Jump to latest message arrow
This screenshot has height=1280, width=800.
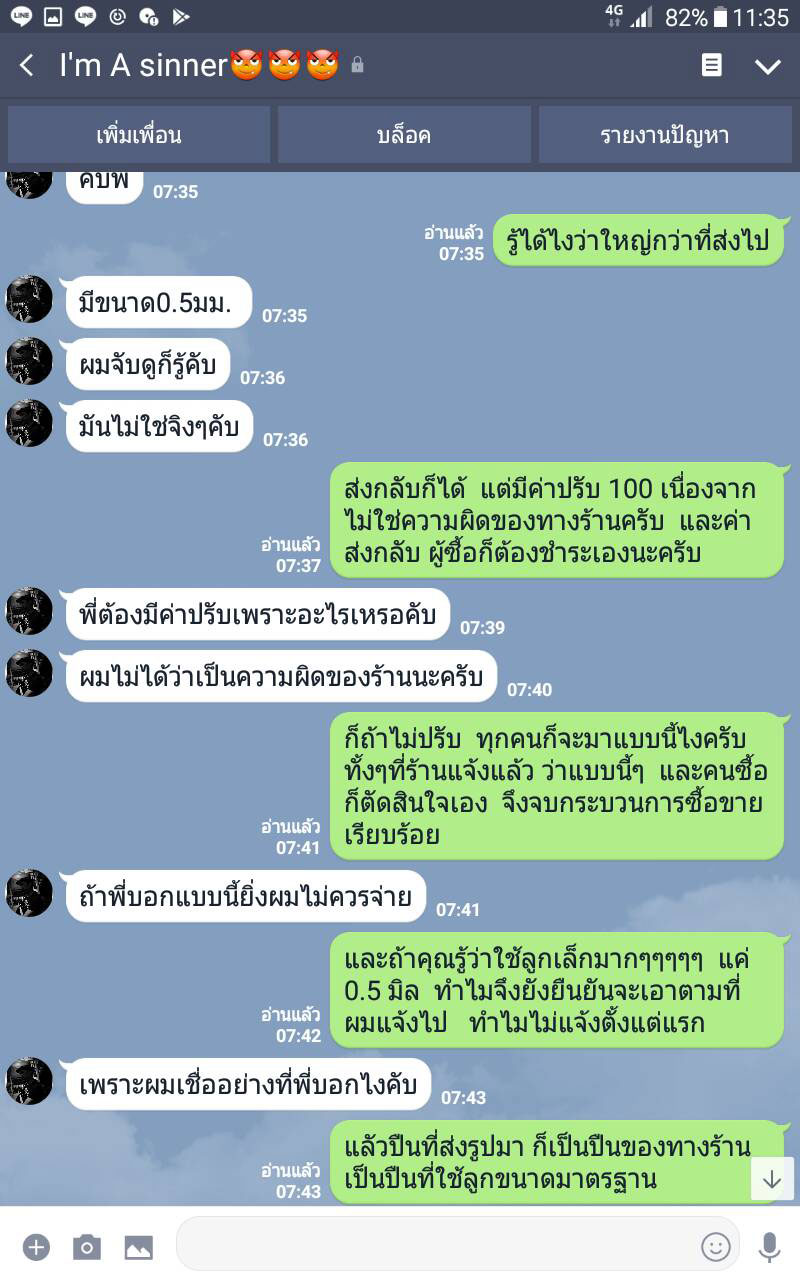pyautogui.click(x=771, y=1179)
